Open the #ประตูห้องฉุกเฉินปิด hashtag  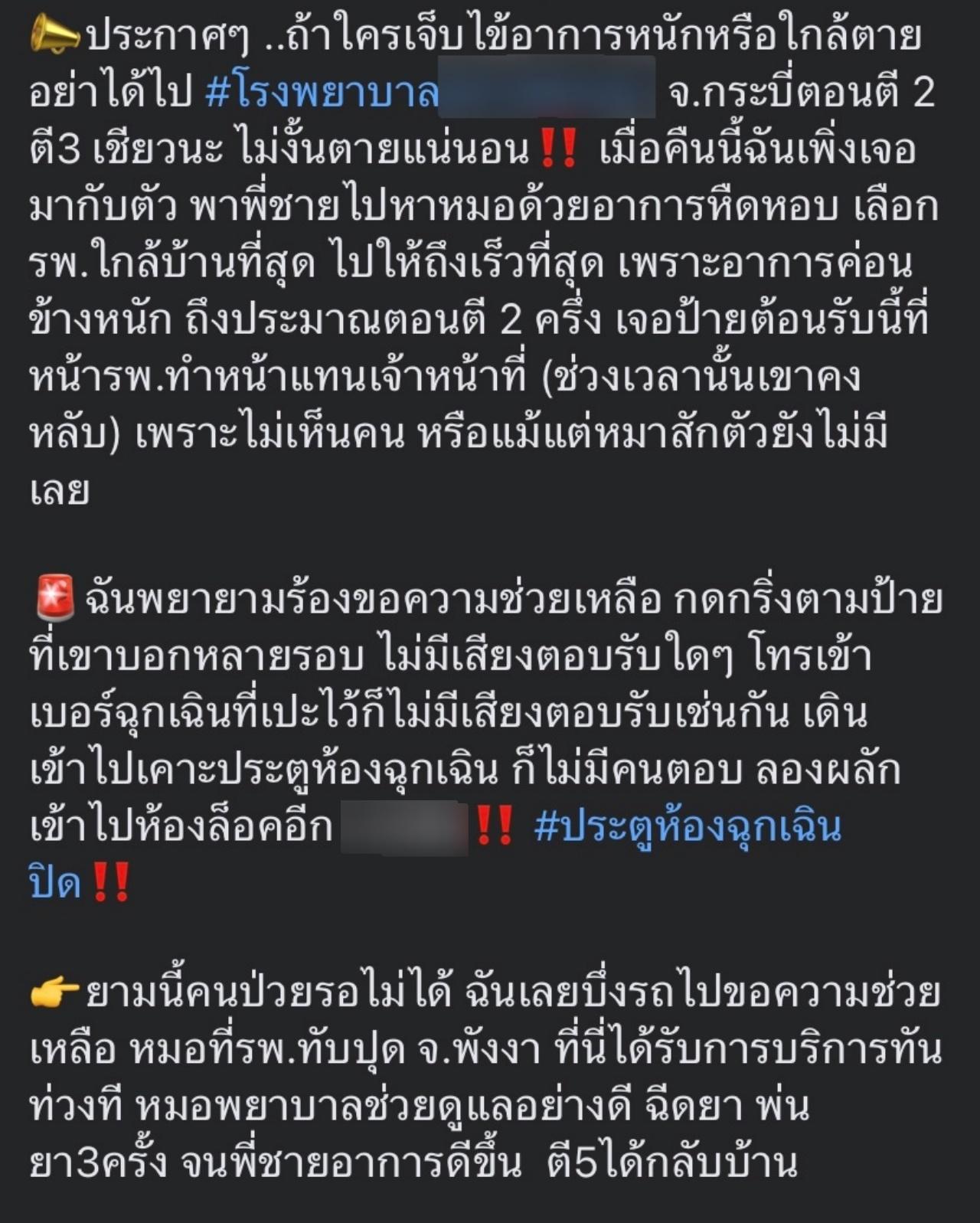[687, 827]
